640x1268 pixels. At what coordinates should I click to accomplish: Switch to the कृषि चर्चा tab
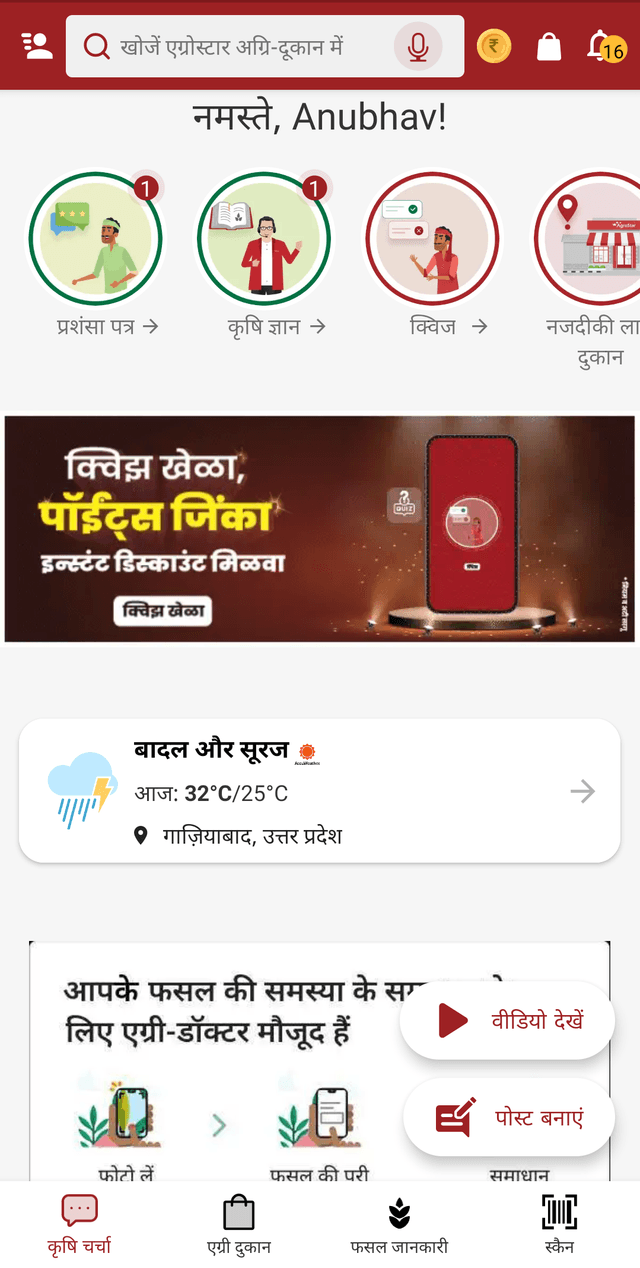tap(79, 1224)
